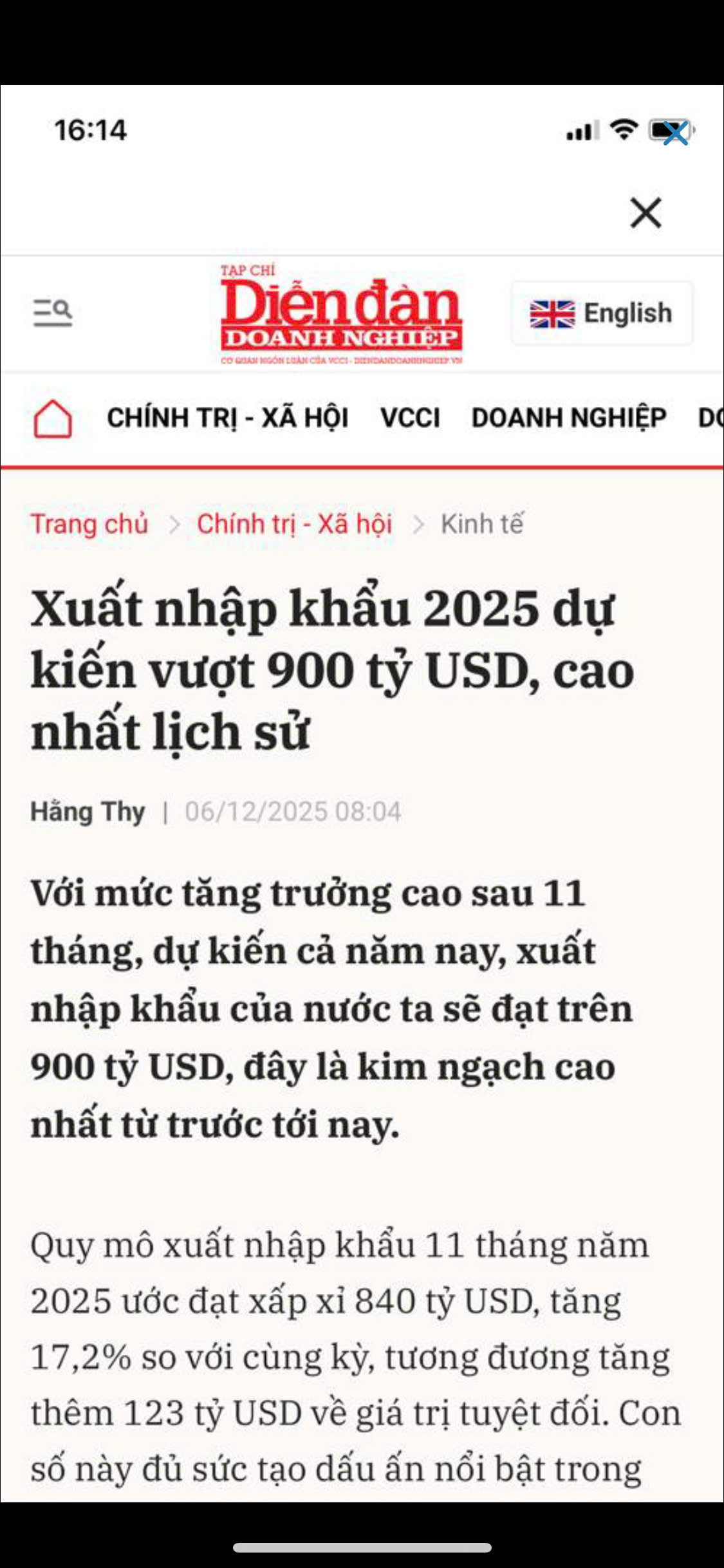724x1568 pixels.
Task: Go to the home page icon
Action: [53, 418]
